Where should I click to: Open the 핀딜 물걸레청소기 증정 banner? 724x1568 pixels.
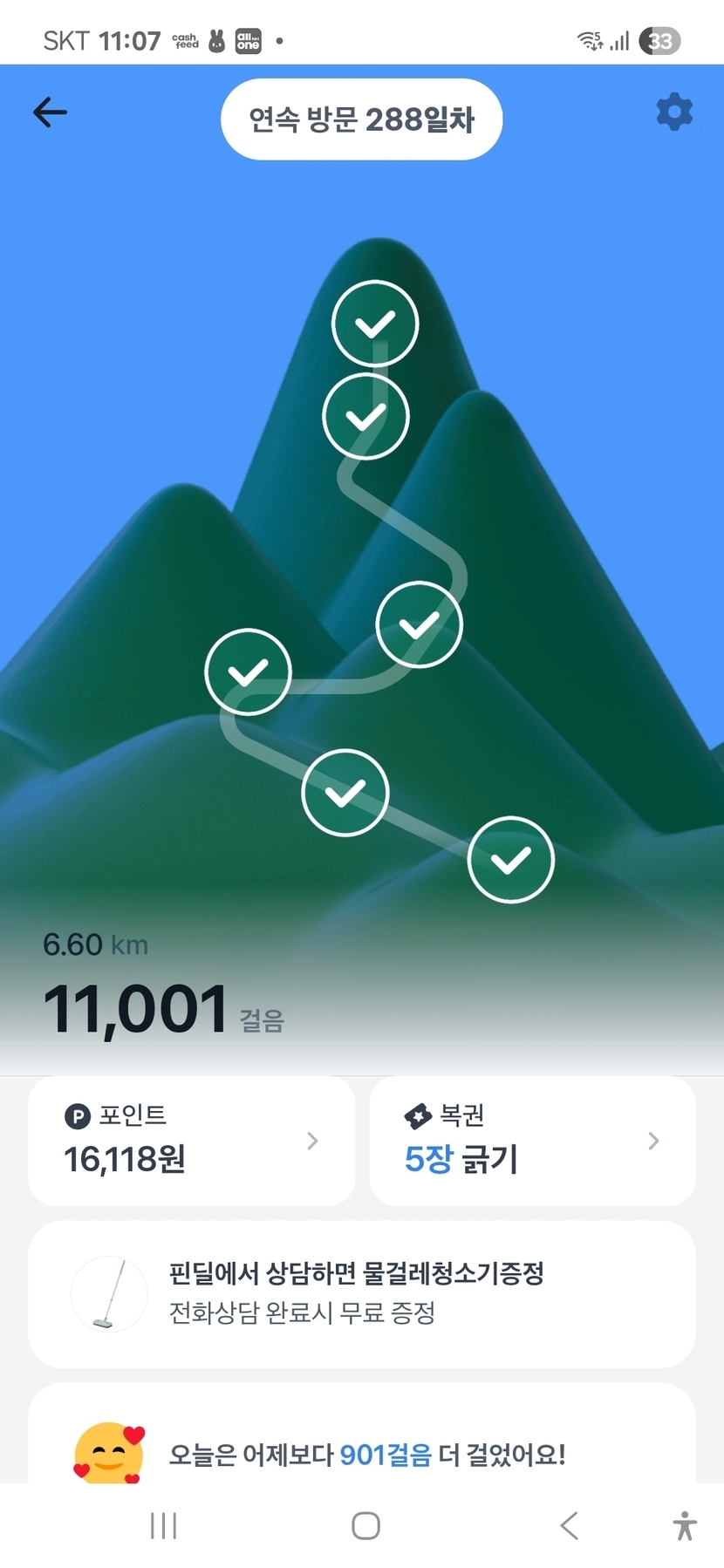pyautogui.click(x=361, y=1293)
